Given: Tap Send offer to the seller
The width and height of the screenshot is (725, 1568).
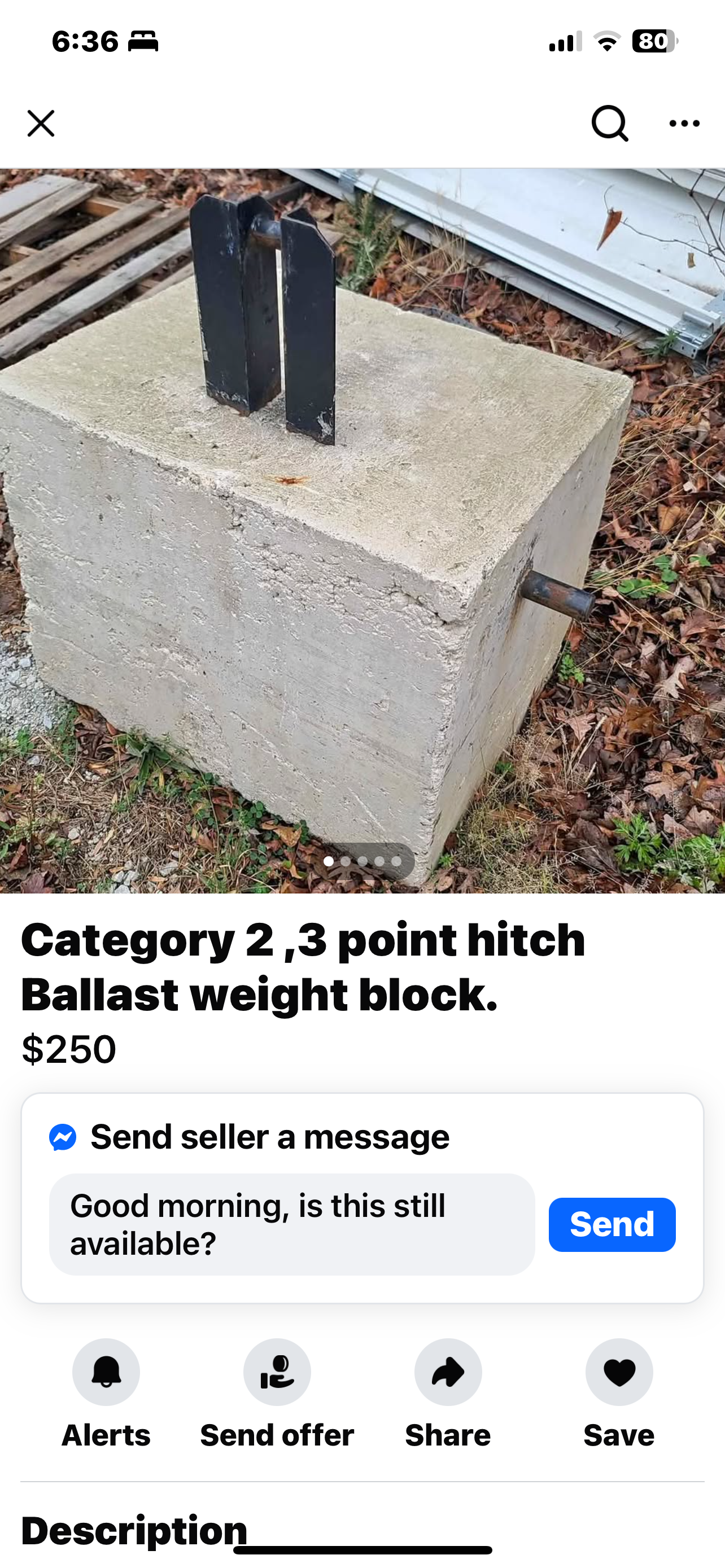Looking at the screenshot, I should click(277, 1372).
